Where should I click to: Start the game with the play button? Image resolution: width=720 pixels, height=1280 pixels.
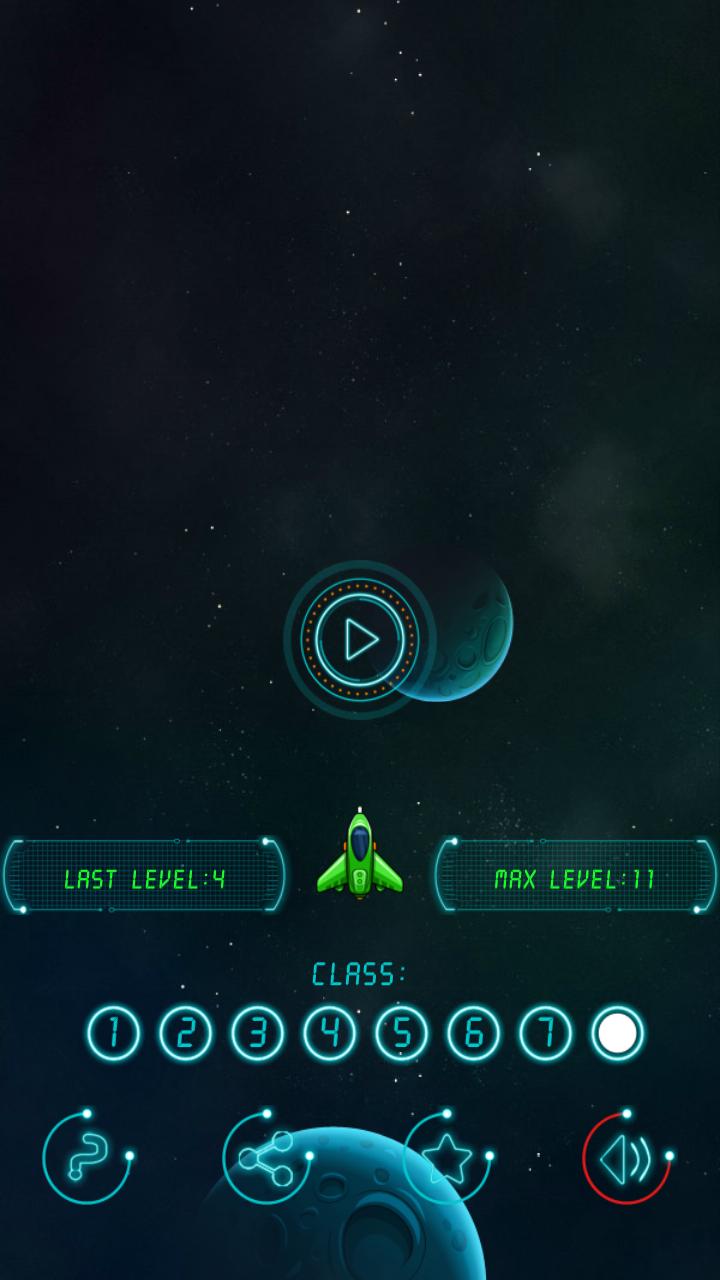point(360,639)
